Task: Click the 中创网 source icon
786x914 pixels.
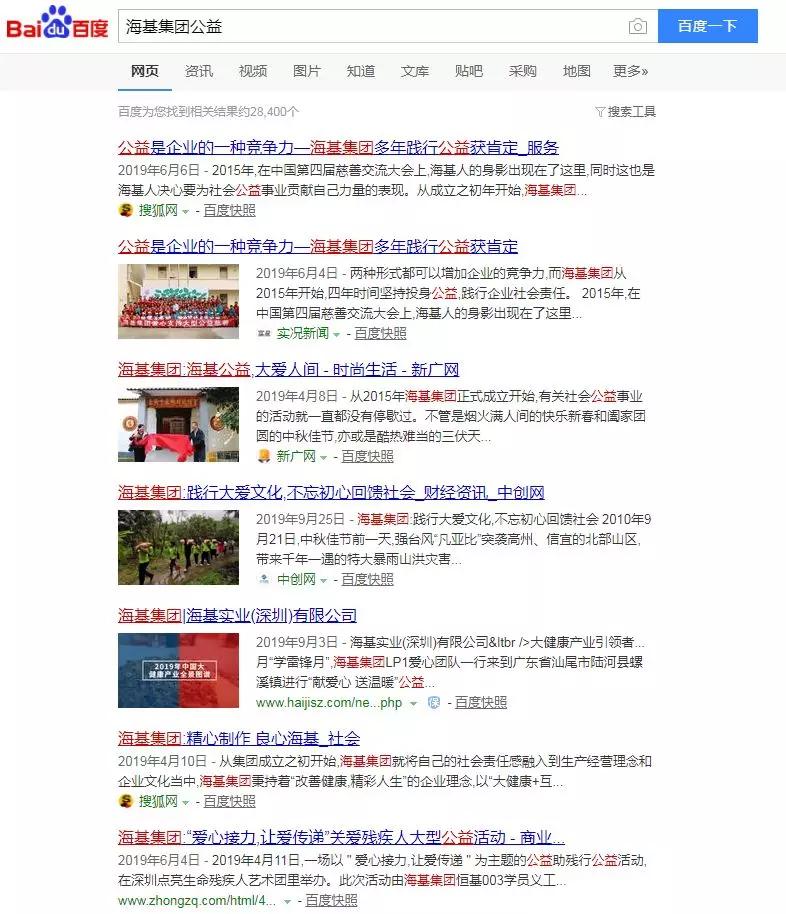Action: (263, 579)
